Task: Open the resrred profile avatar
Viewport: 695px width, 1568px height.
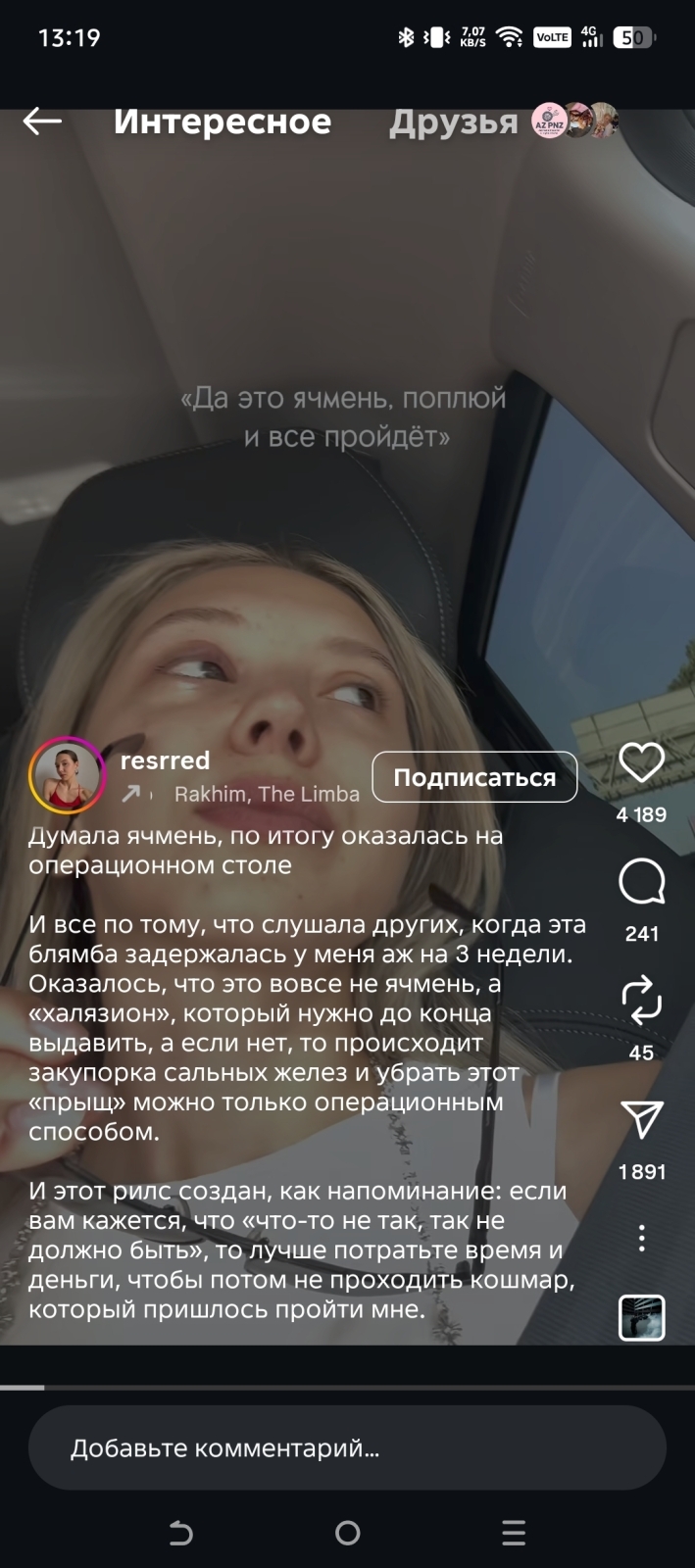Action: click(67, 775)
